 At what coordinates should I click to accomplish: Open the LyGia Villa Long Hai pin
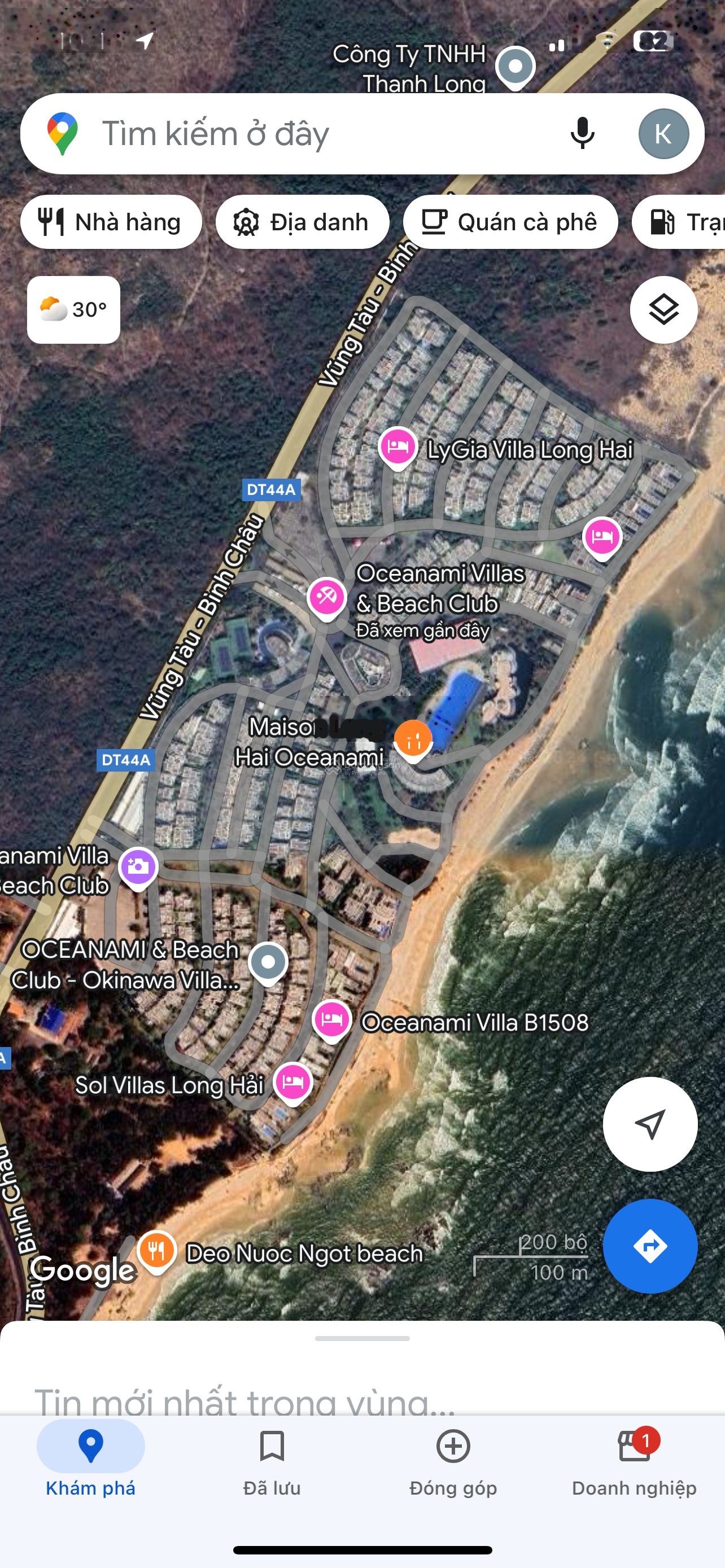398,448
